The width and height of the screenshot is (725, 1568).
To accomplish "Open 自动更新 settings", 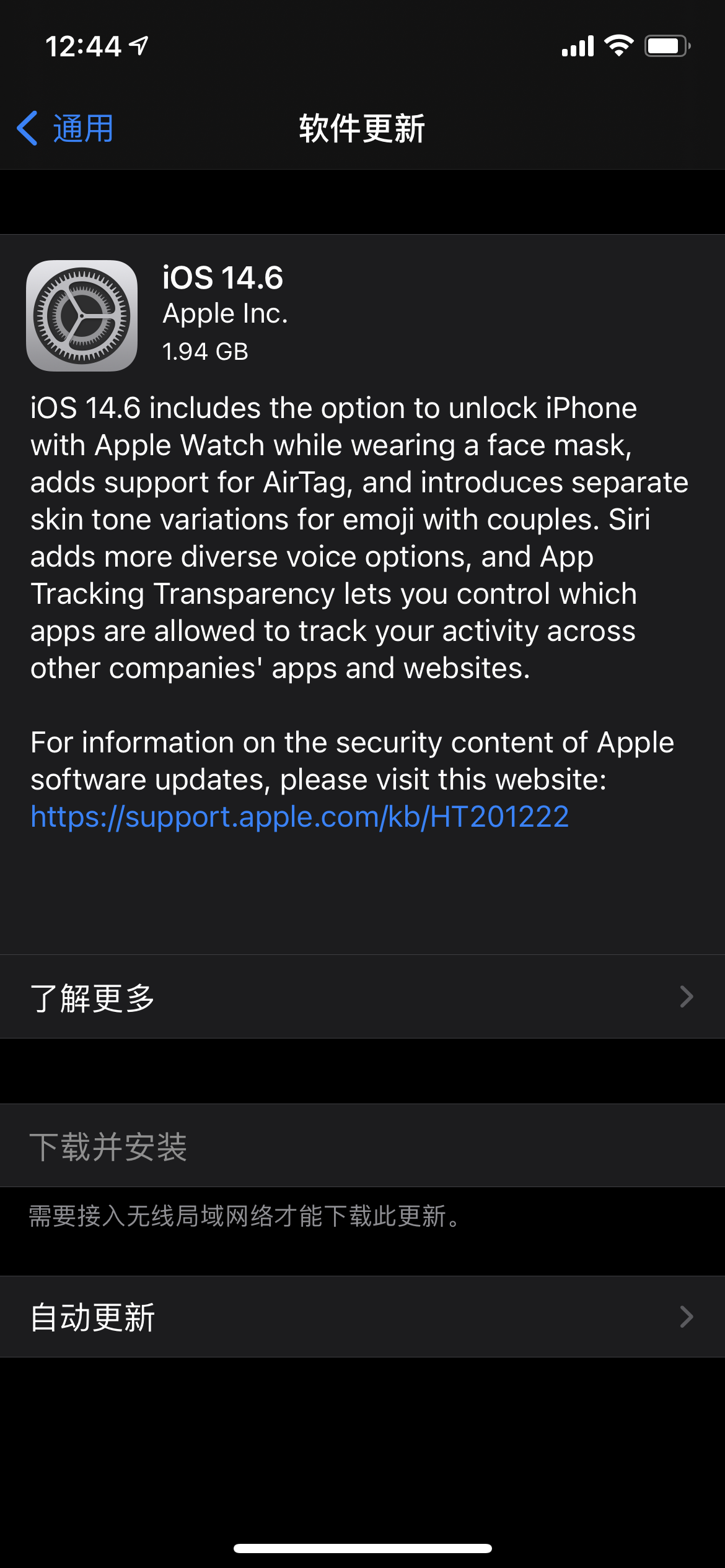I will pyautogui.click(x=362, y=1317).
